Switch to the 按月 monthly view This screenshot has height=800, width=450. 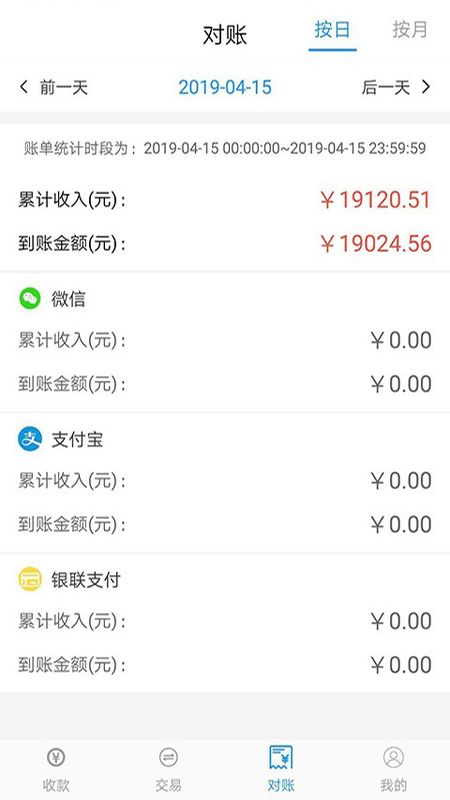(410, 31)
